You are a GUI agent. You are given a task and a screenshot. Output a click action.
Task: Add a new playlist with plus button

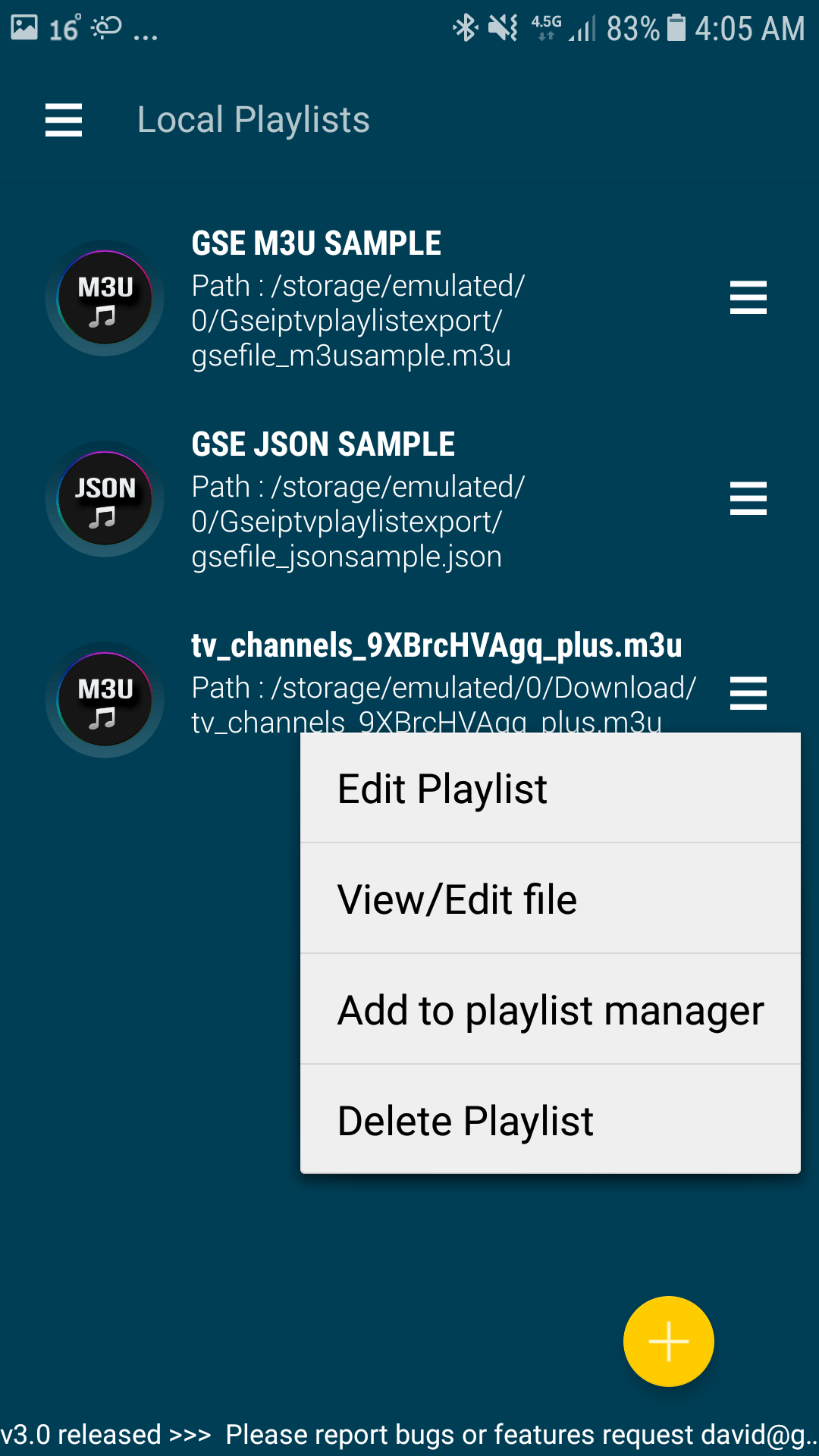click(x=668, y=1341)
